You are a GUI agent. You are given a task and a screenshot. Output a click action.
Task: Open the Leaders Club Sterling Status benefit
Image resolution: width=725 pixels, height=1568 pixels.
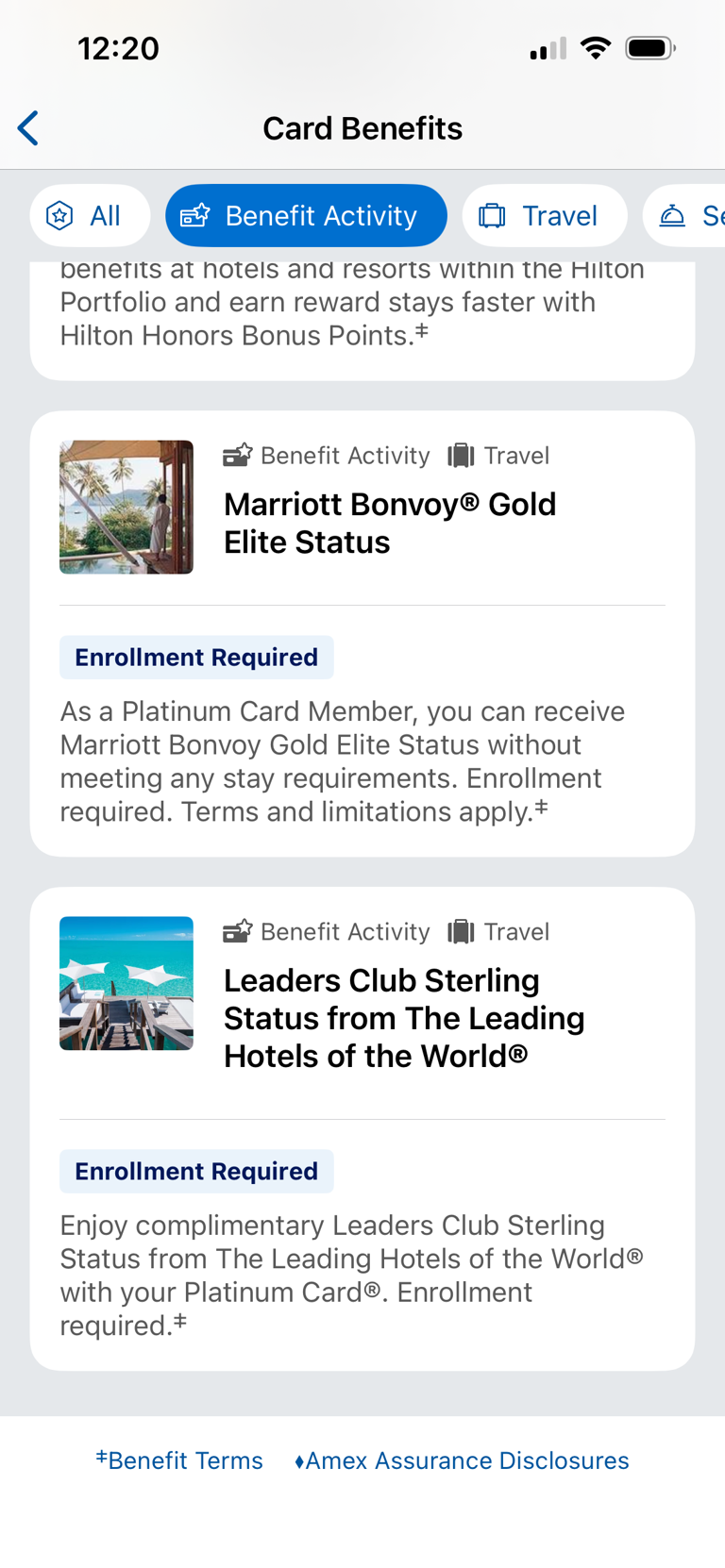(x=404, y=1018)
